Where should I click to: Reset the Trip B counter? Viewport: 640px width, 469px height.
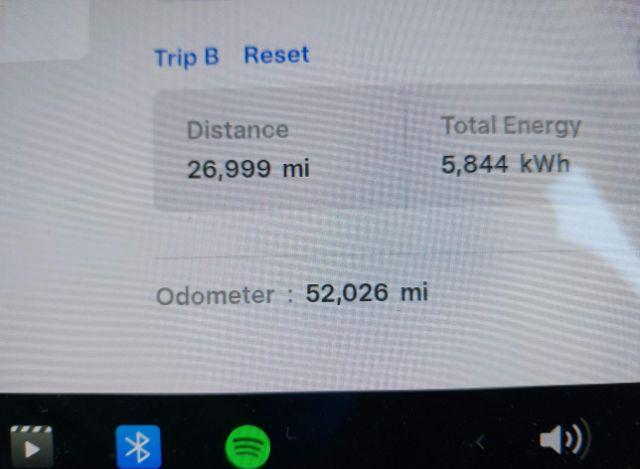276,55
